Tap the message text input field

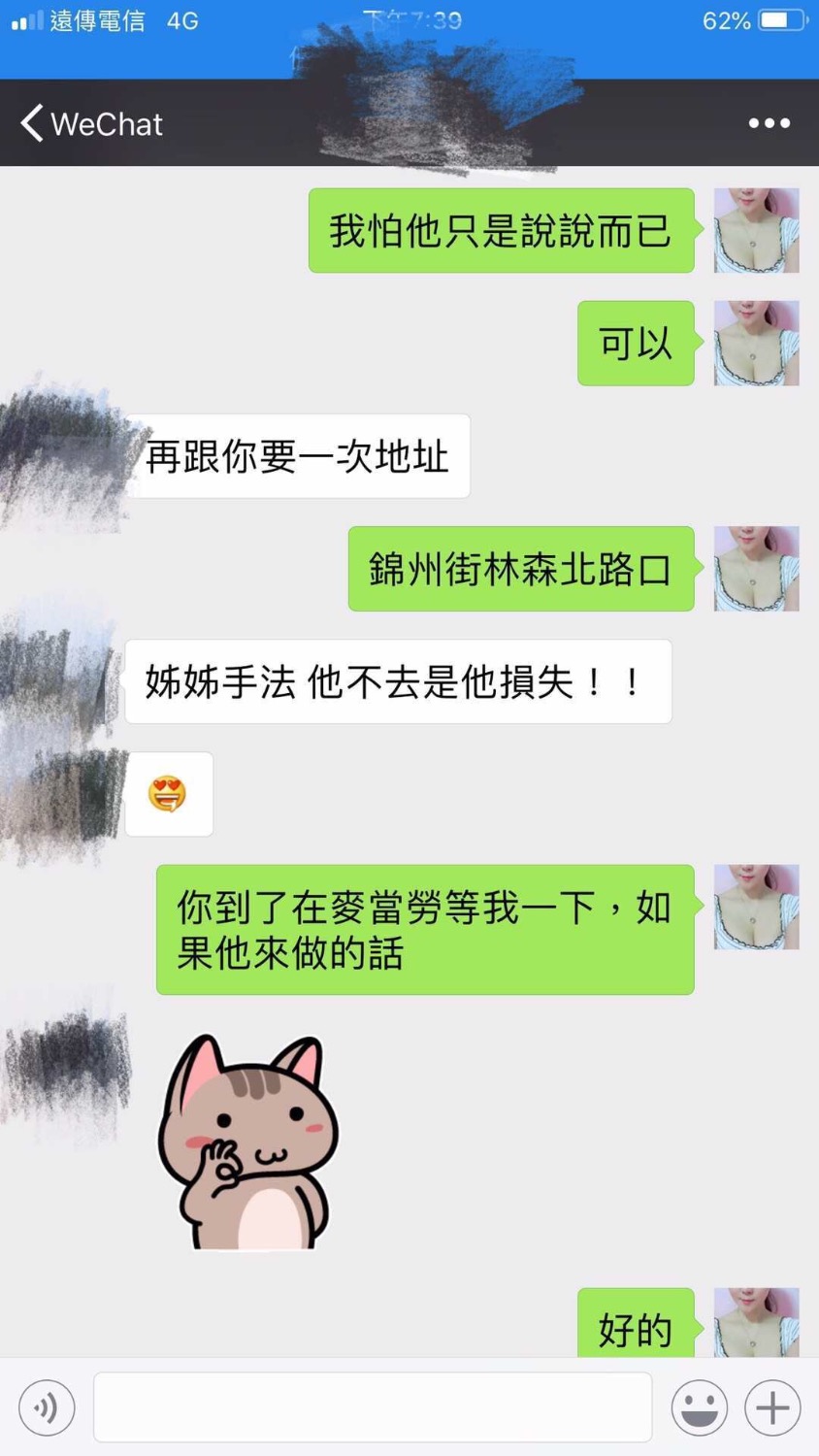click(x=373, y=1406)
